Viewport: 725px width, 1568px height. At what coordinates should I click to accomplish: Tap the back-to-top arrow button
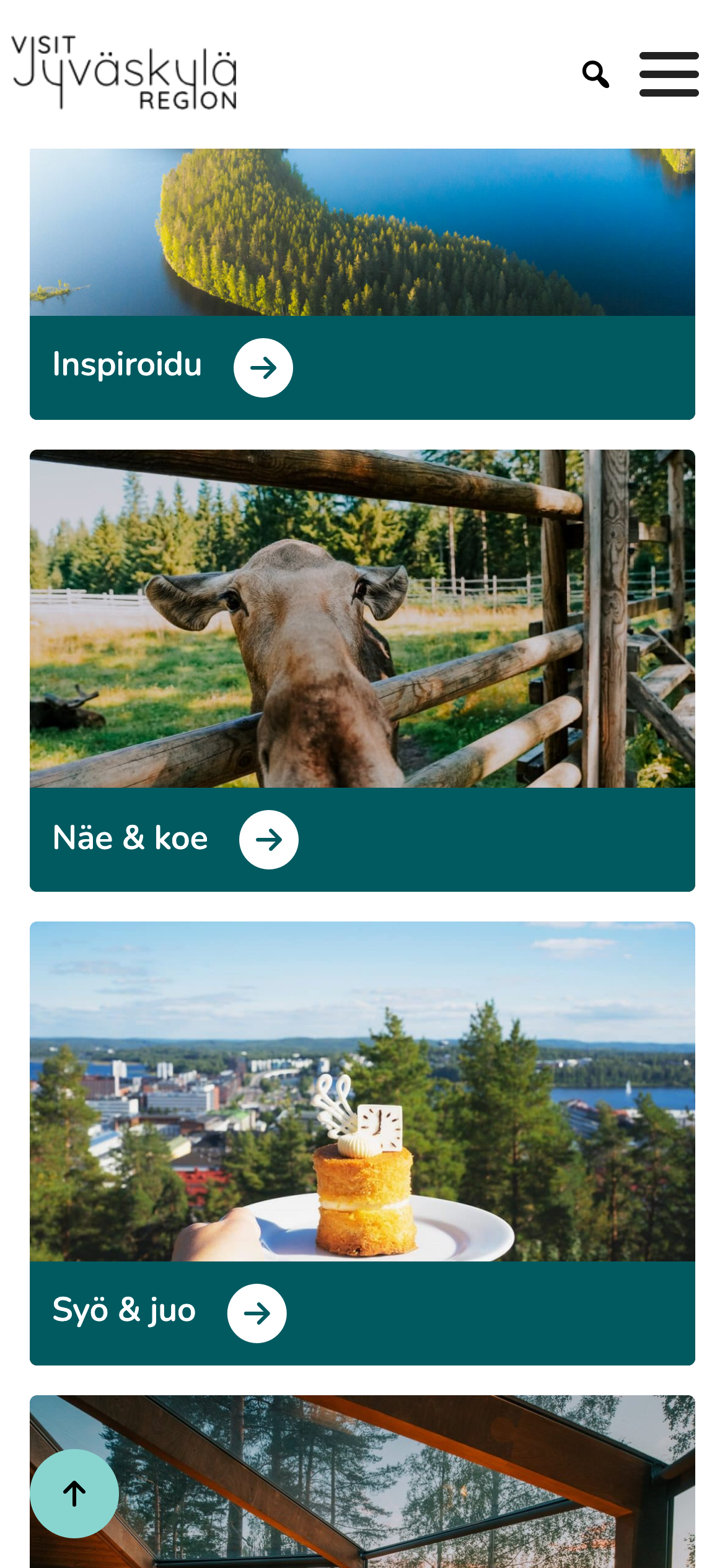click(74, 1494)
